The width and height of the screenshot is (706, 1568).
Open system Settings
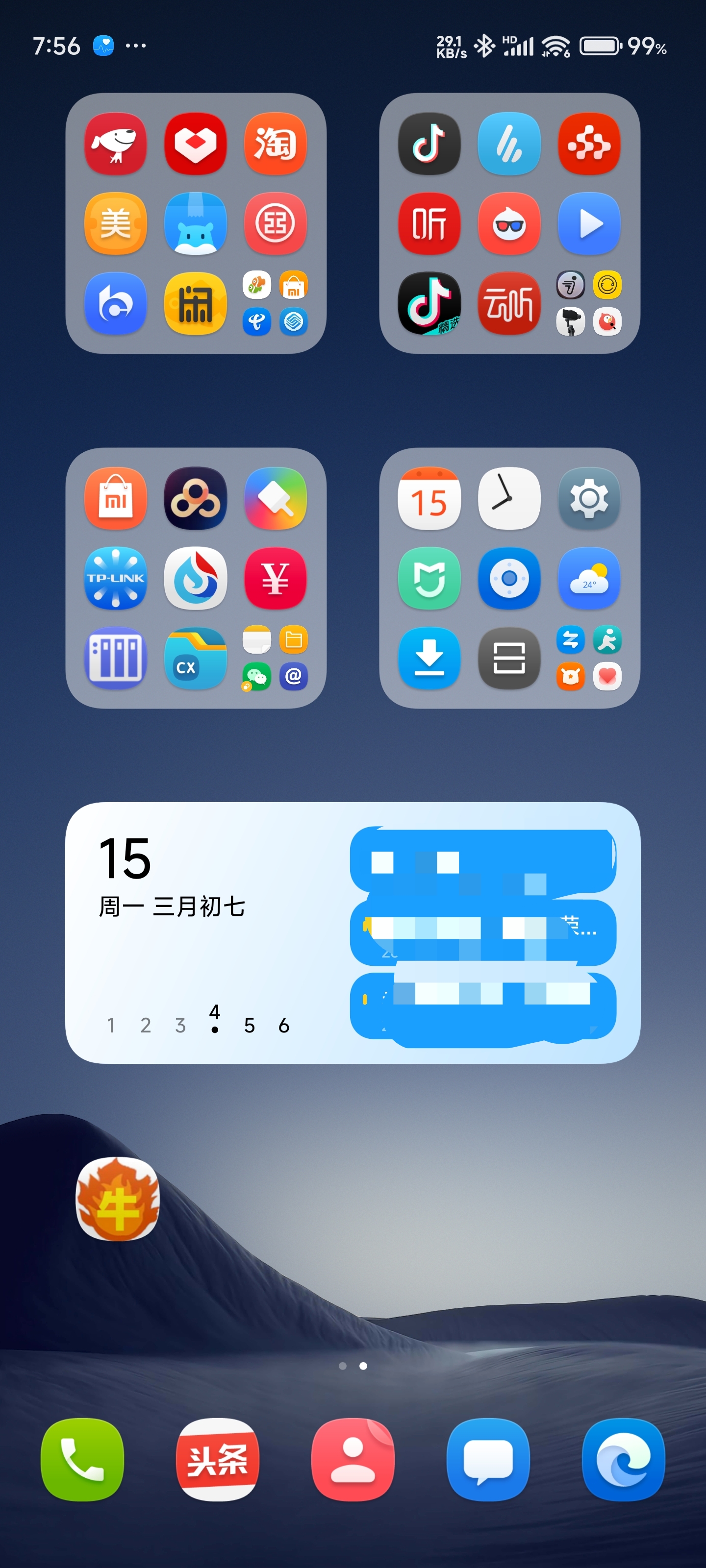(589, 498)
